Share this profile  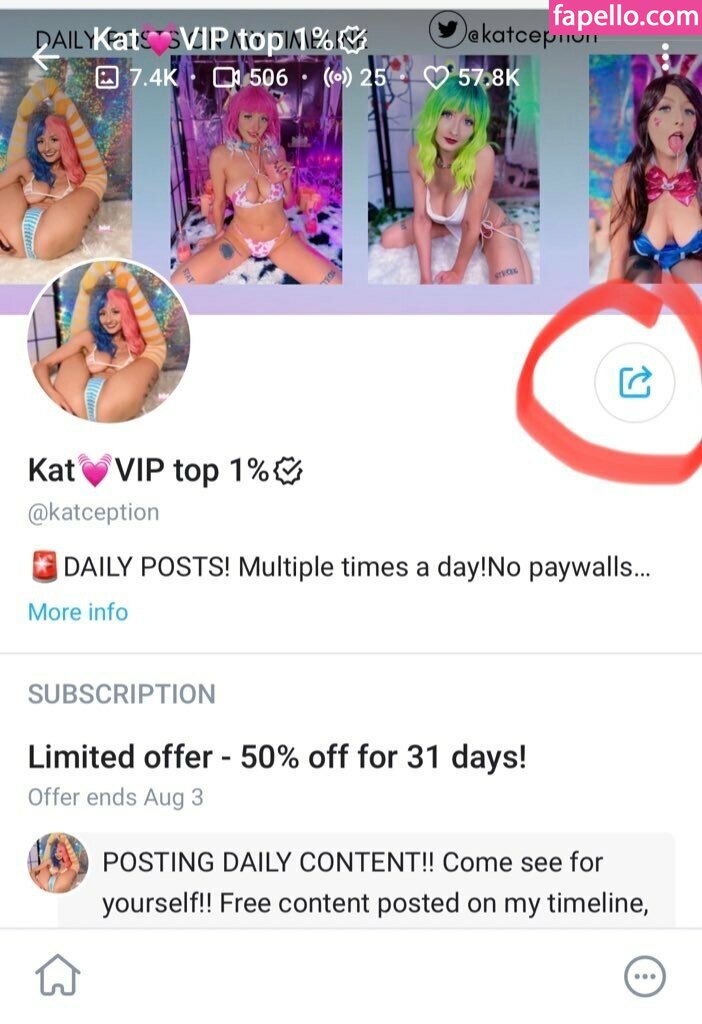pyautogui.click(x=635, y=381)
